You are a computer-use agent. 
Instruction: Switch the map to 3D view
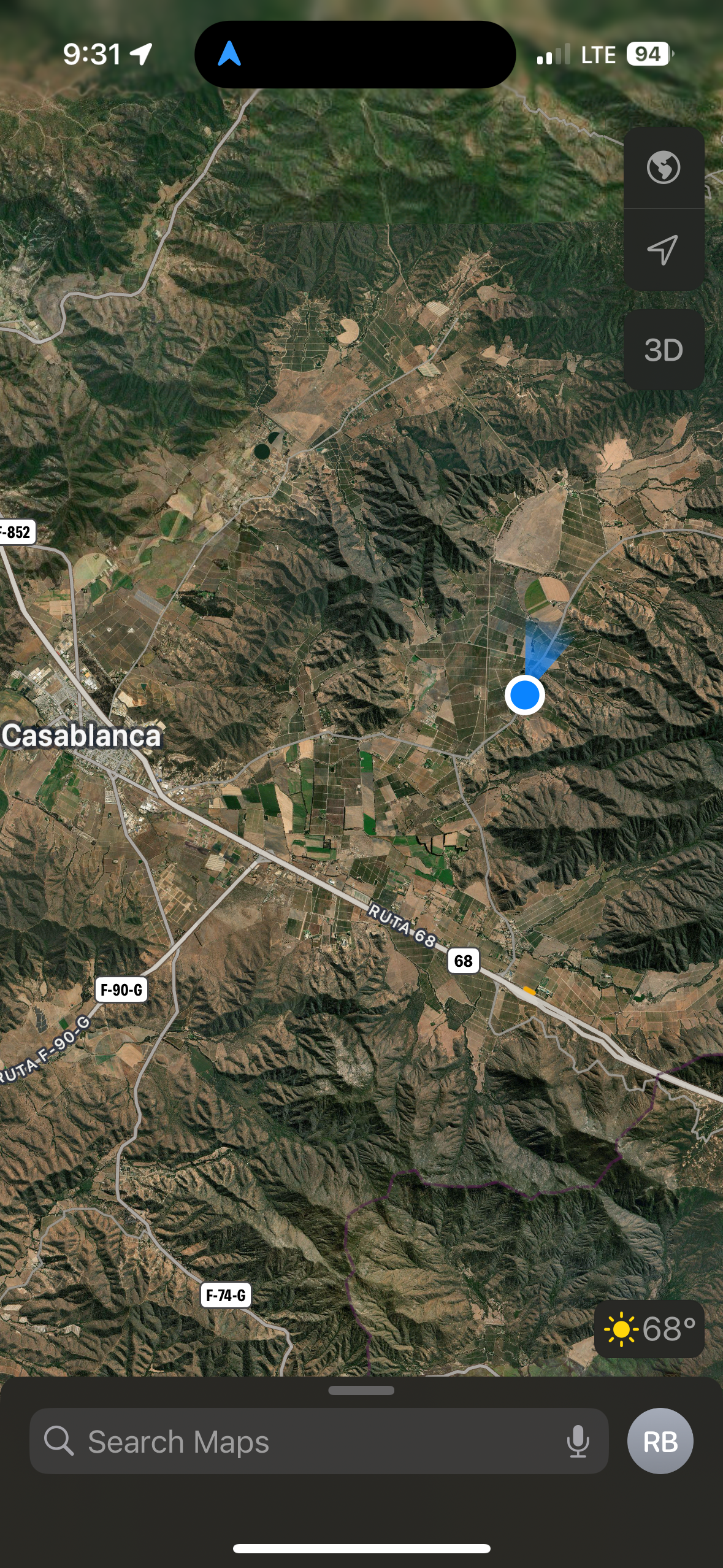tap(664, 350)
